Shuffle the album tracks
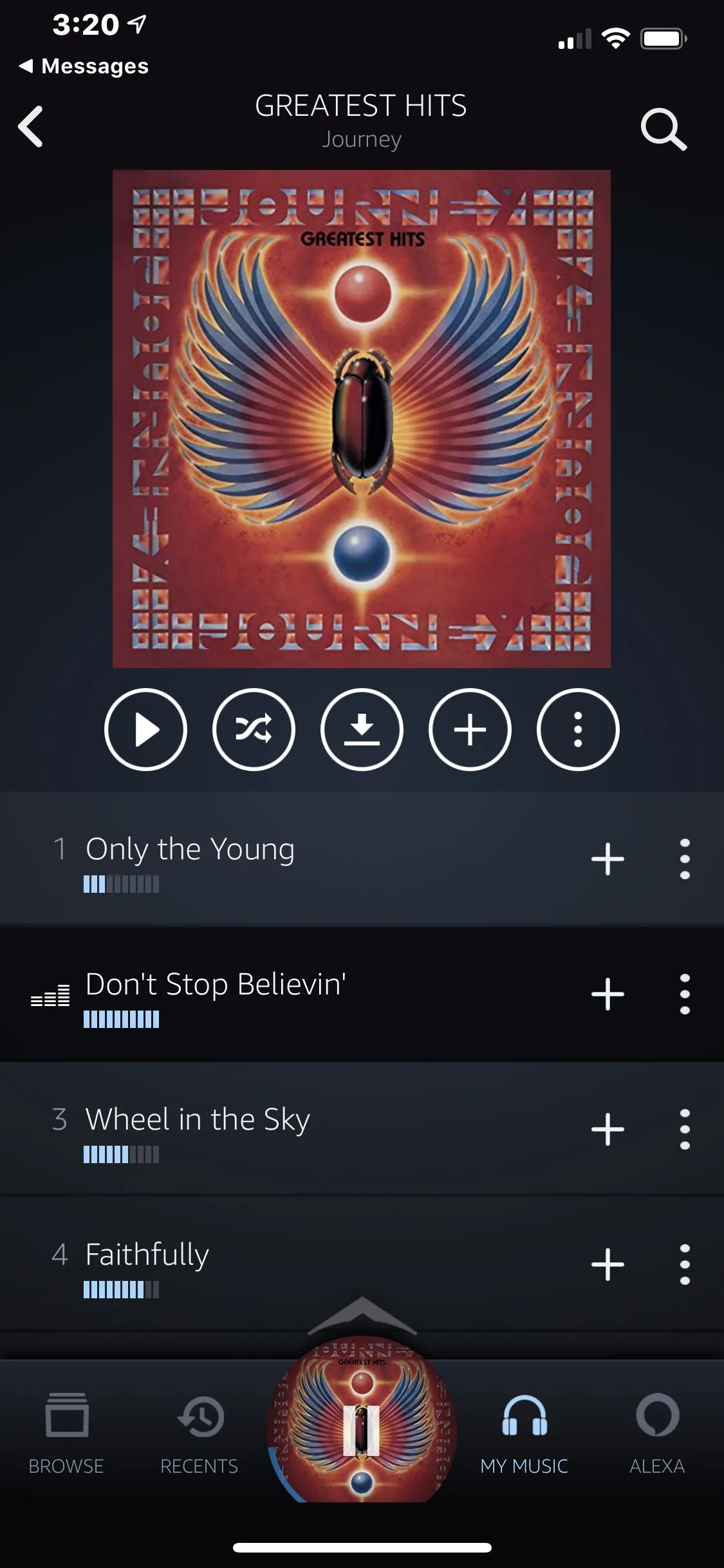Image resolution: width=724 pixels, height=1568 pixels. coord(254,729)
